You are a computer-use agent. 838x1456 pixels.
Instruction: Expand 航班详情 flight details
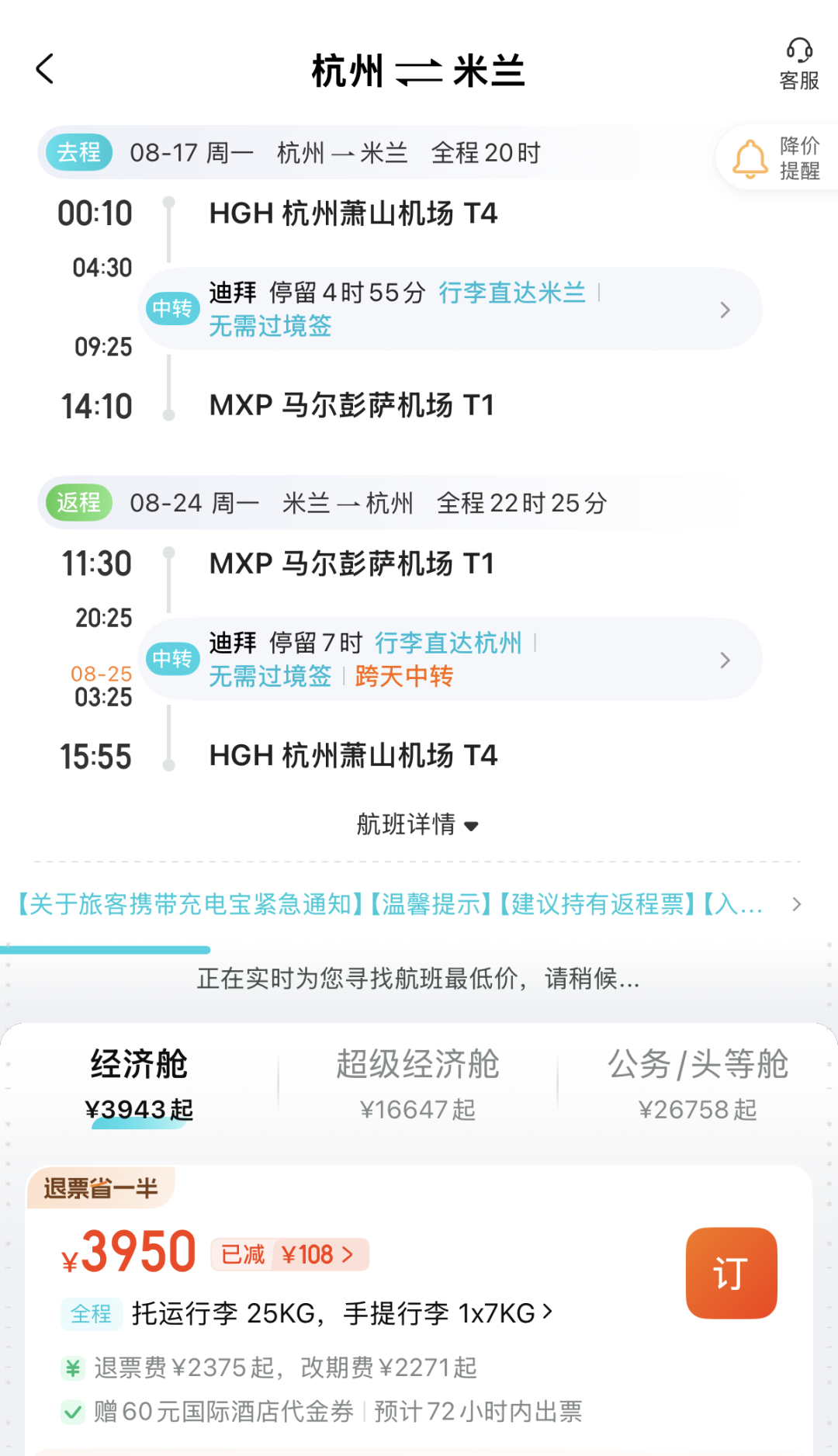click(x=417, y=824)
